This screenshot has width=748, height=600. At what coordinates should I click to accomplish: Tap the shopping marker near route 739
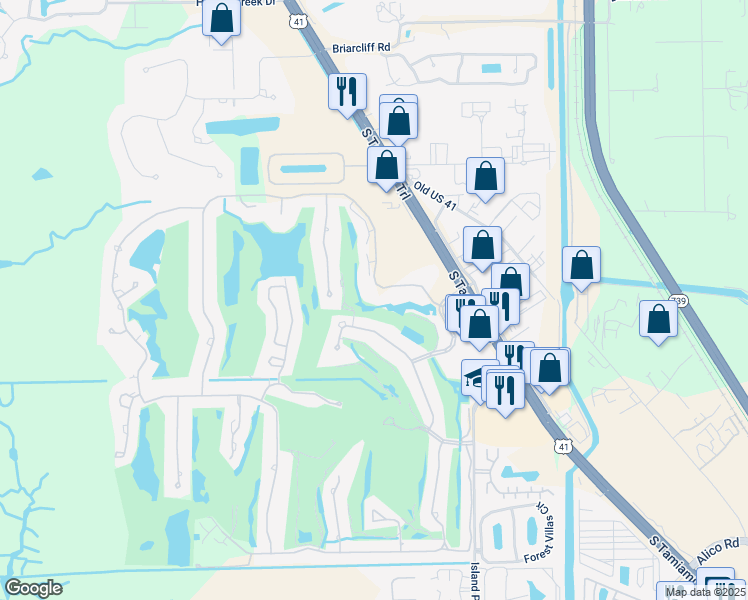click(x=658, y=319)
